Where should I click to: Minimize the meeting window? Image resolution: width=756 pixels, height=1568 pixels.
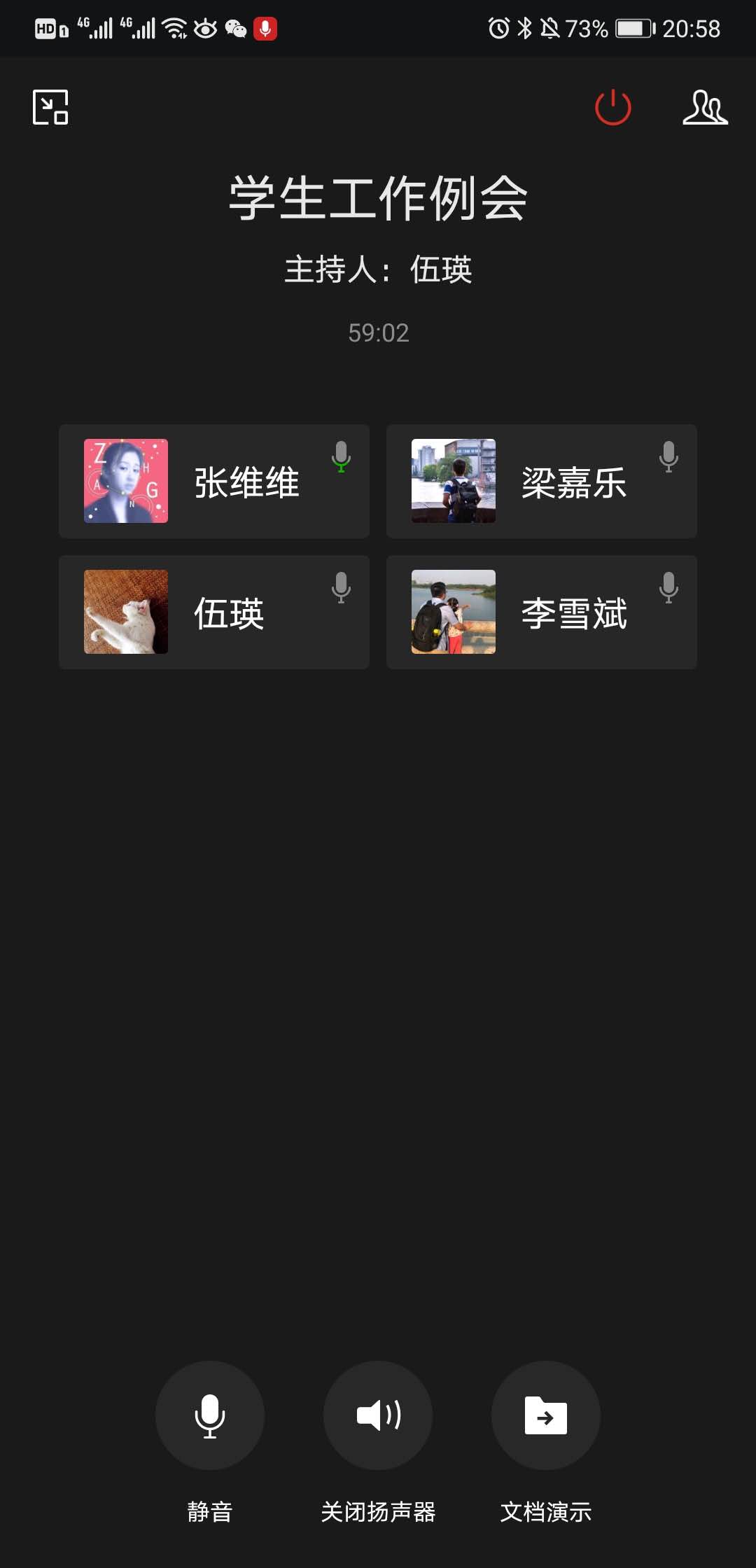50,107
